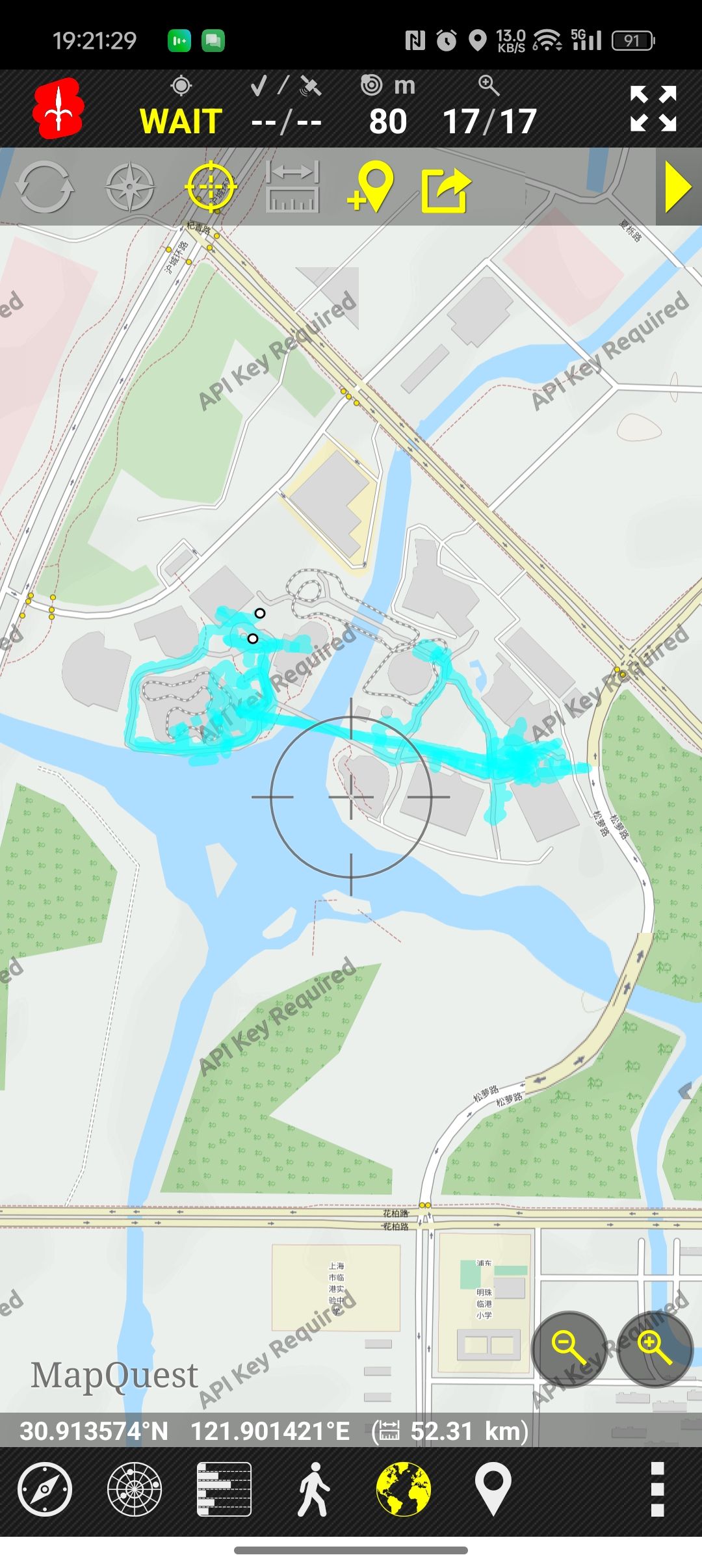702x1568 pixels.
Task: Open the three-dot overflow menu
Action: point(657,1489)
